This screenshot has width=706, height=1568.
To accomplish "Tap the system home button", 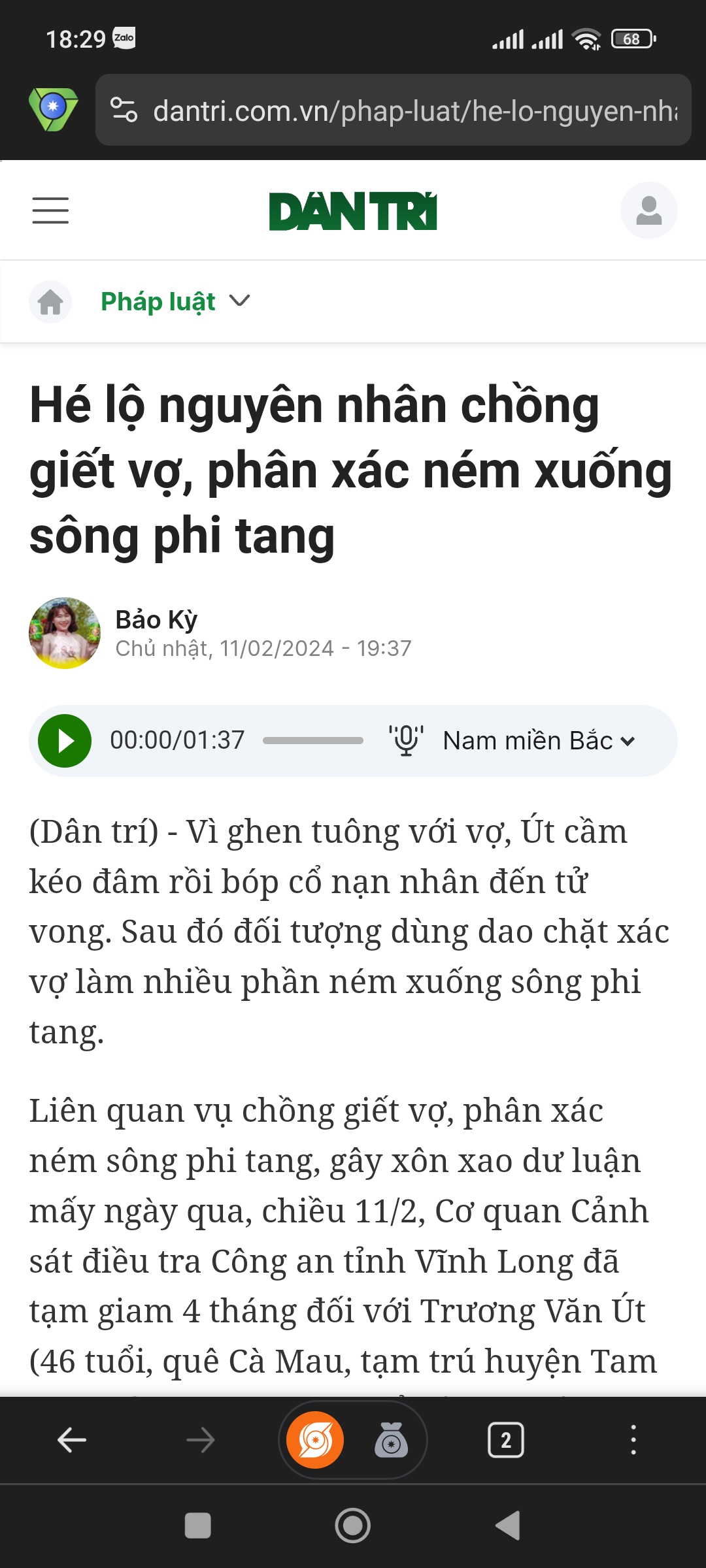I will [x=353, y=1526].
